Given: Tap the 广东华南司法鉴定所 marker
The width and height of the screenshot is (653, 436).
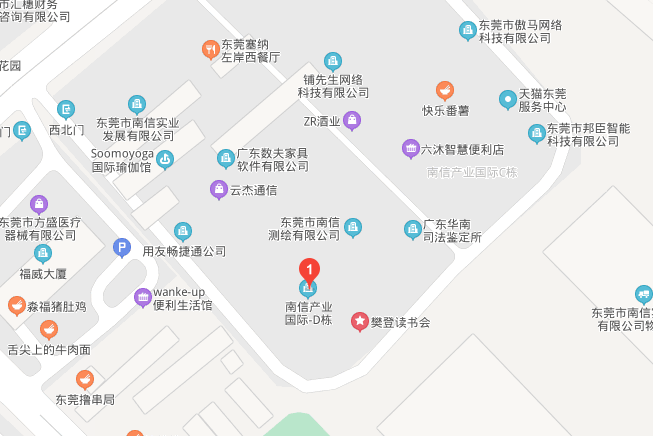Looking at the screenshot, I should click(x=412, y=230).
